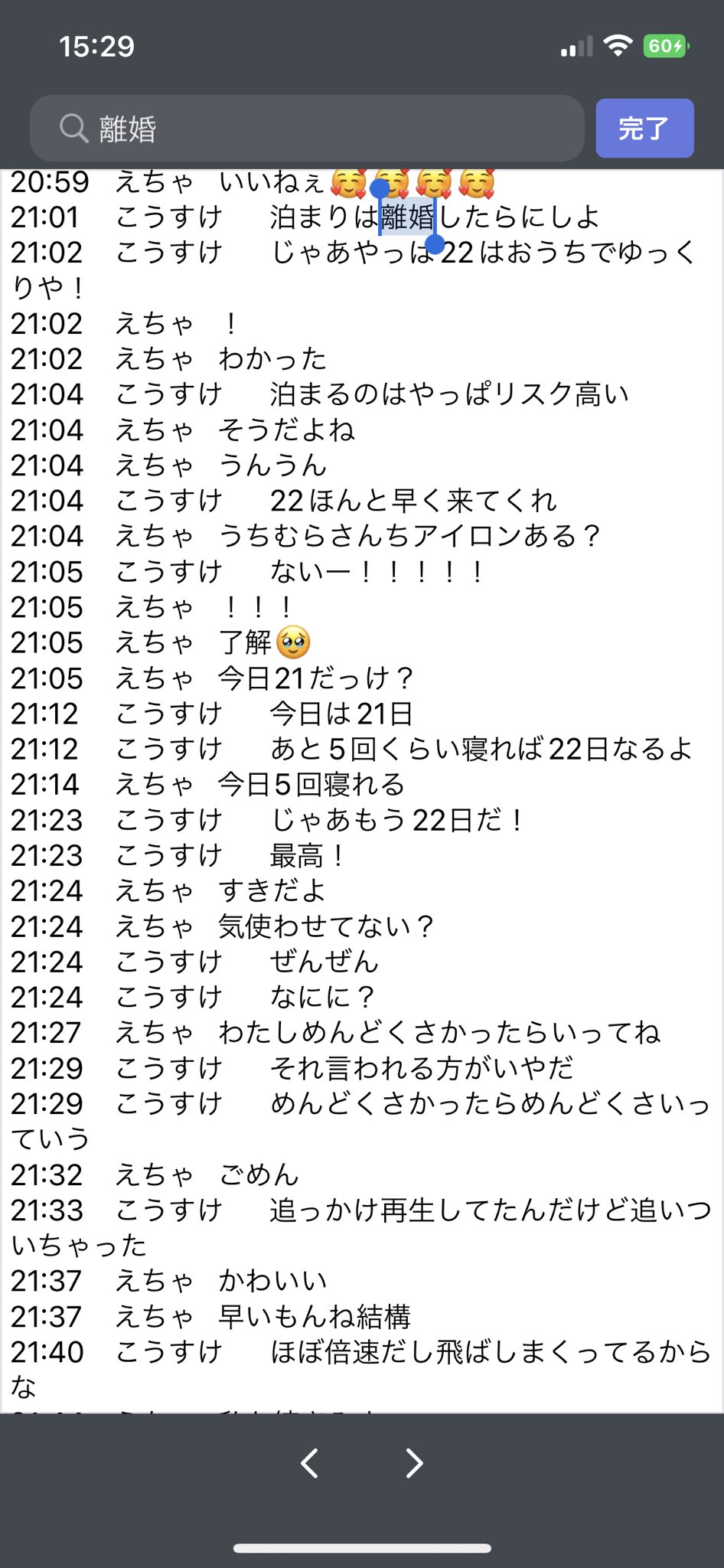Image resolution: width=724 pixels, height=1568 pixels.
Task: Tap the search field containing 離婚
Action: click(306, 129)
